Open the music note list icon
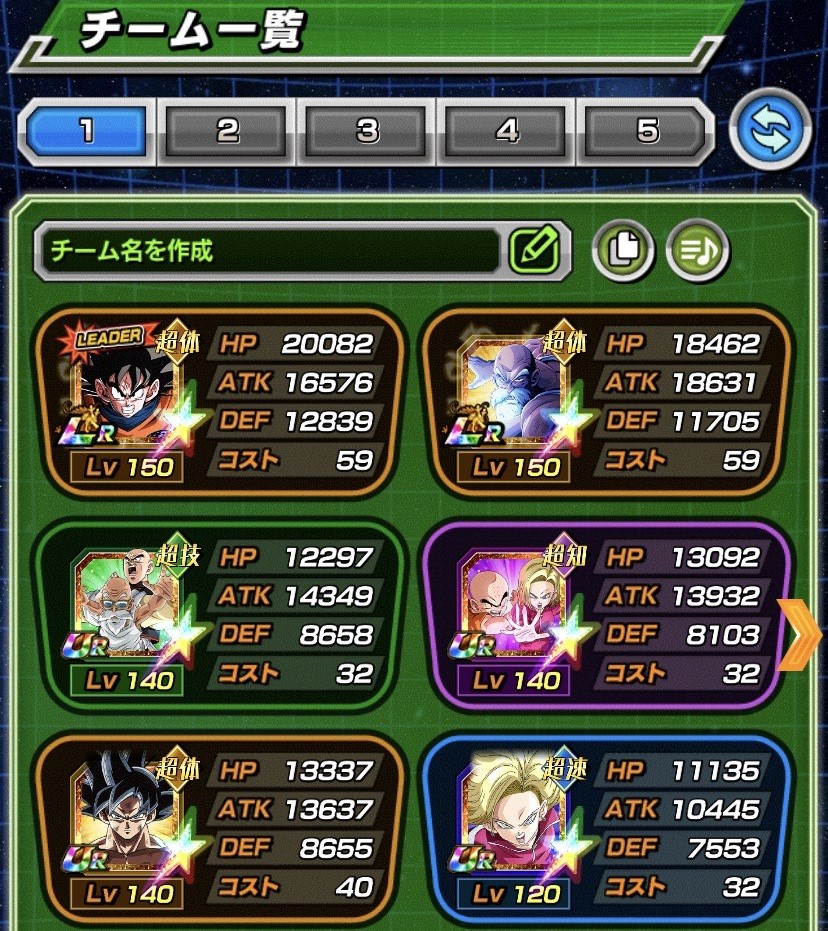Image resolution: width=828 pixels, height=931 pixels. pos(699,250)
